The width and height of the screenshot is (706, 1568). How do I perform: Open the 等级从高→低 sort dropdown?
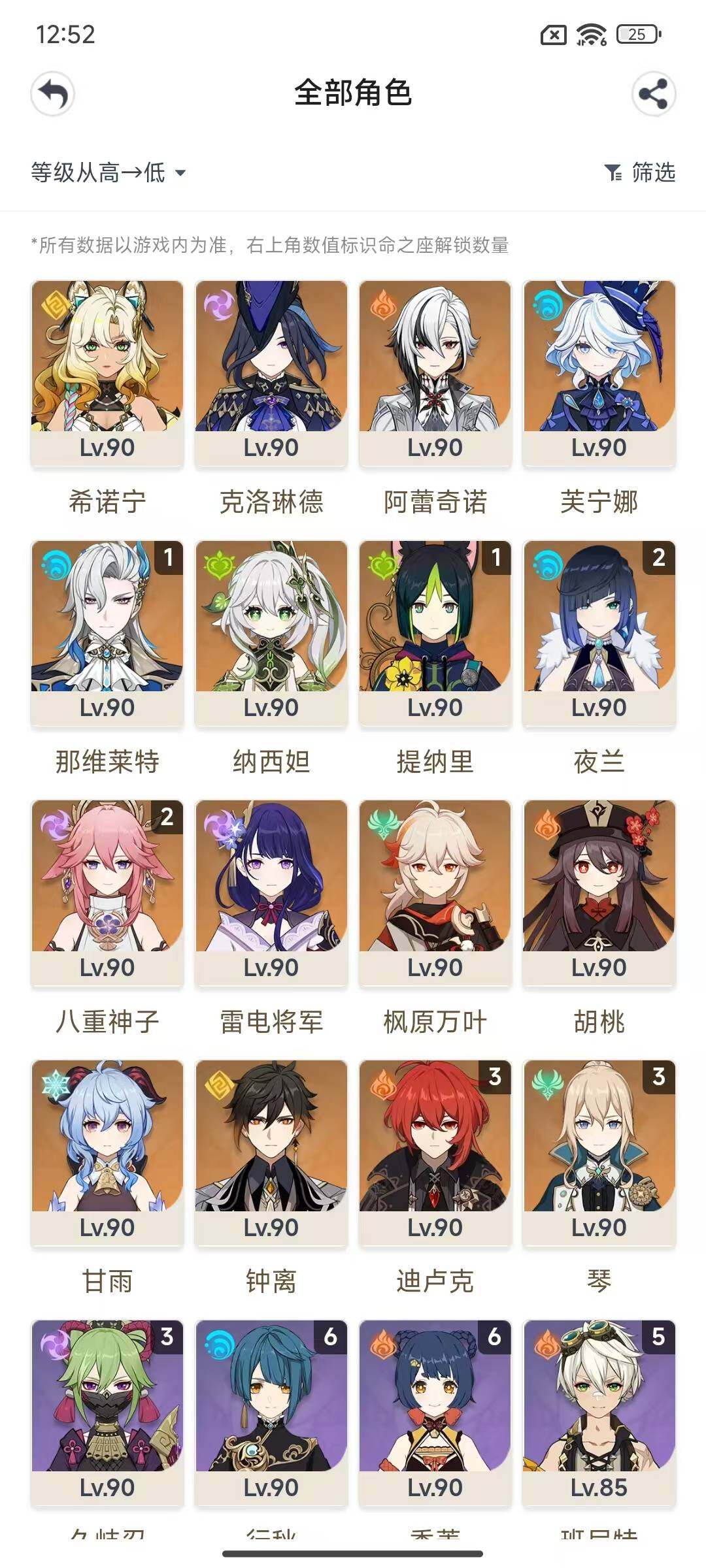pyautogui.click(x=109, y=172)
